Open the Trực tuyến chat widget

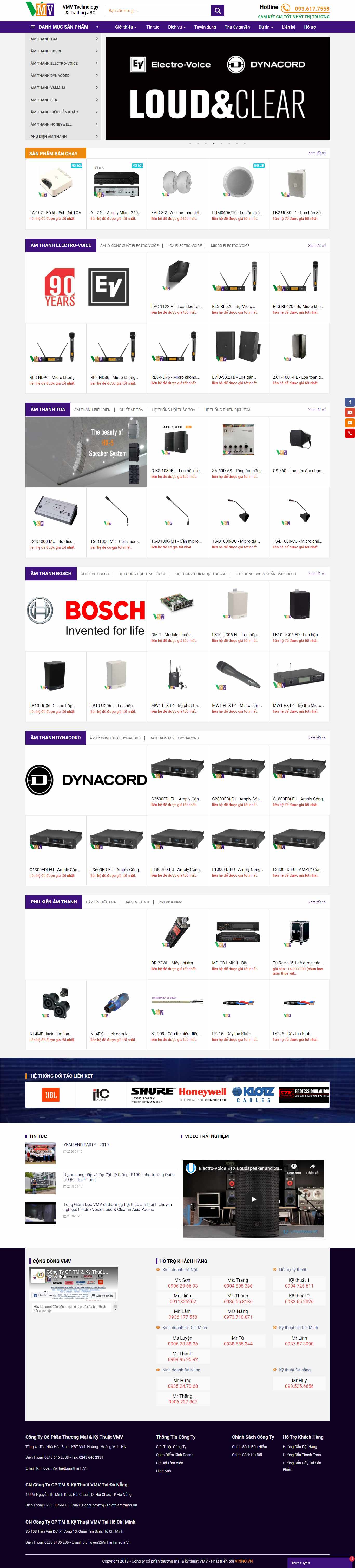click(x=300, y=1563)
